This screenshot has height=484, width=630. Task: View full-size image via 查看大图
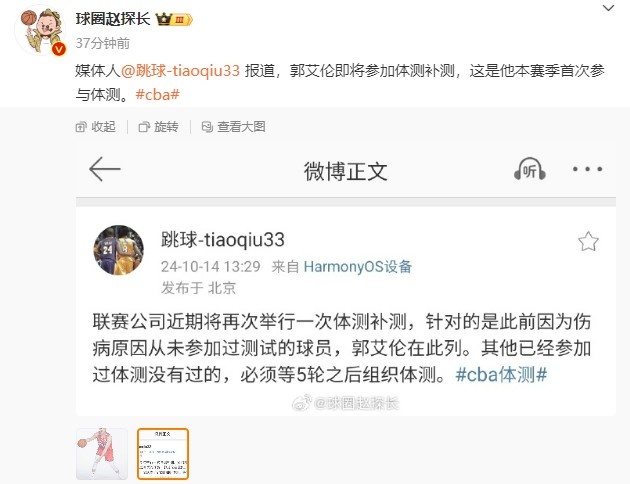point(231,127)
